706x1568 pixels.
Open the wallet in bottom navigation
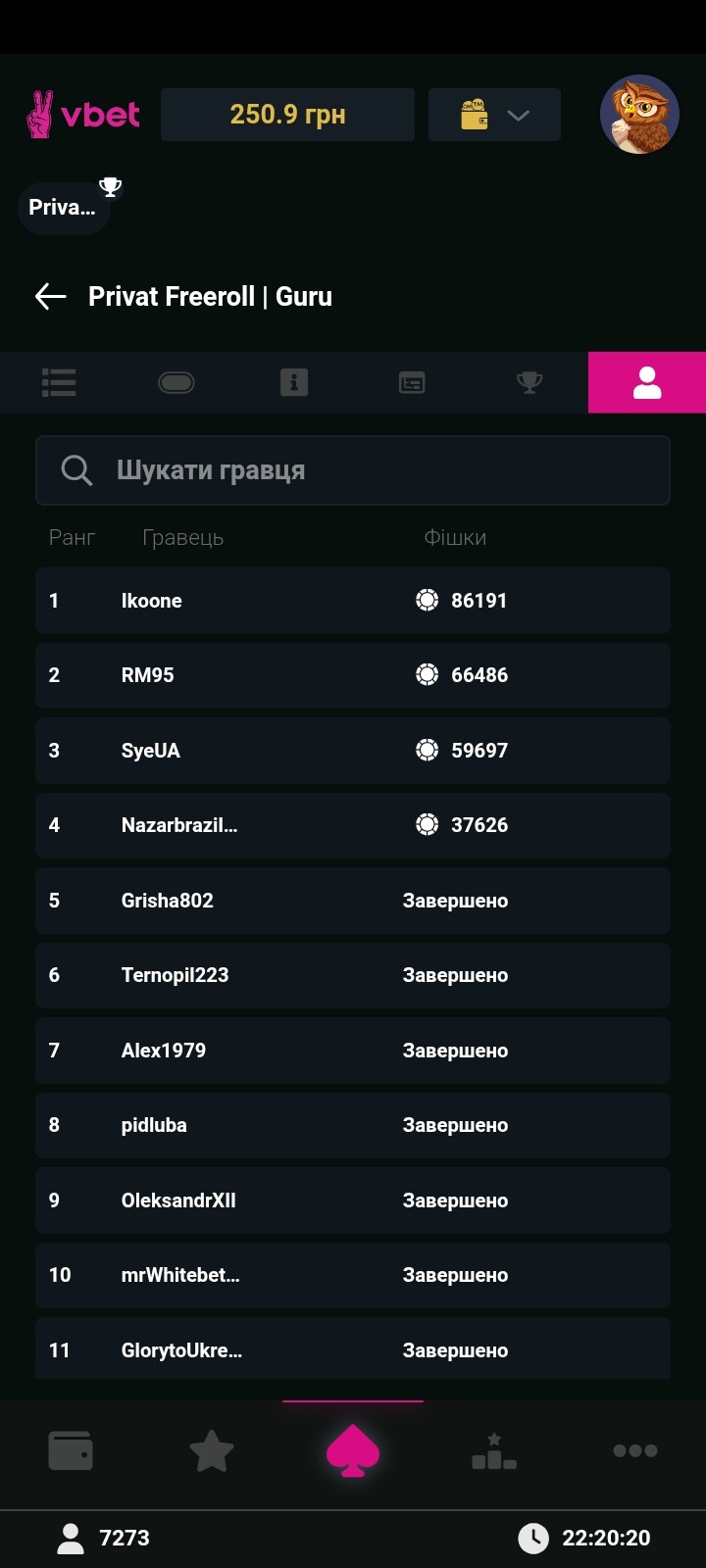[71, 1450]
